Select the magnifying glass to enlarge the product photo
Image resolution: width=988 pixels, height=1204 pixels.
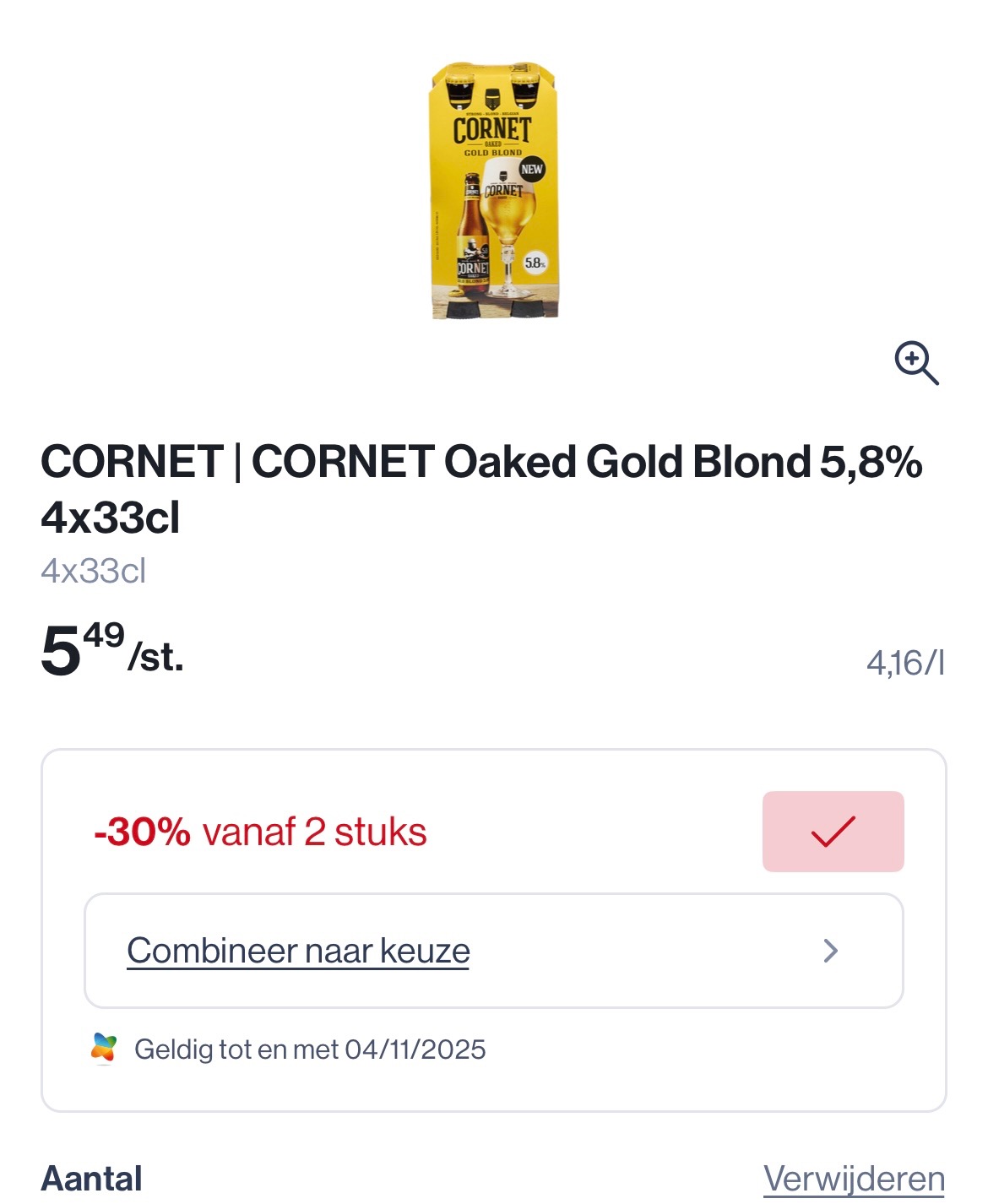click(x=917, y=363)
